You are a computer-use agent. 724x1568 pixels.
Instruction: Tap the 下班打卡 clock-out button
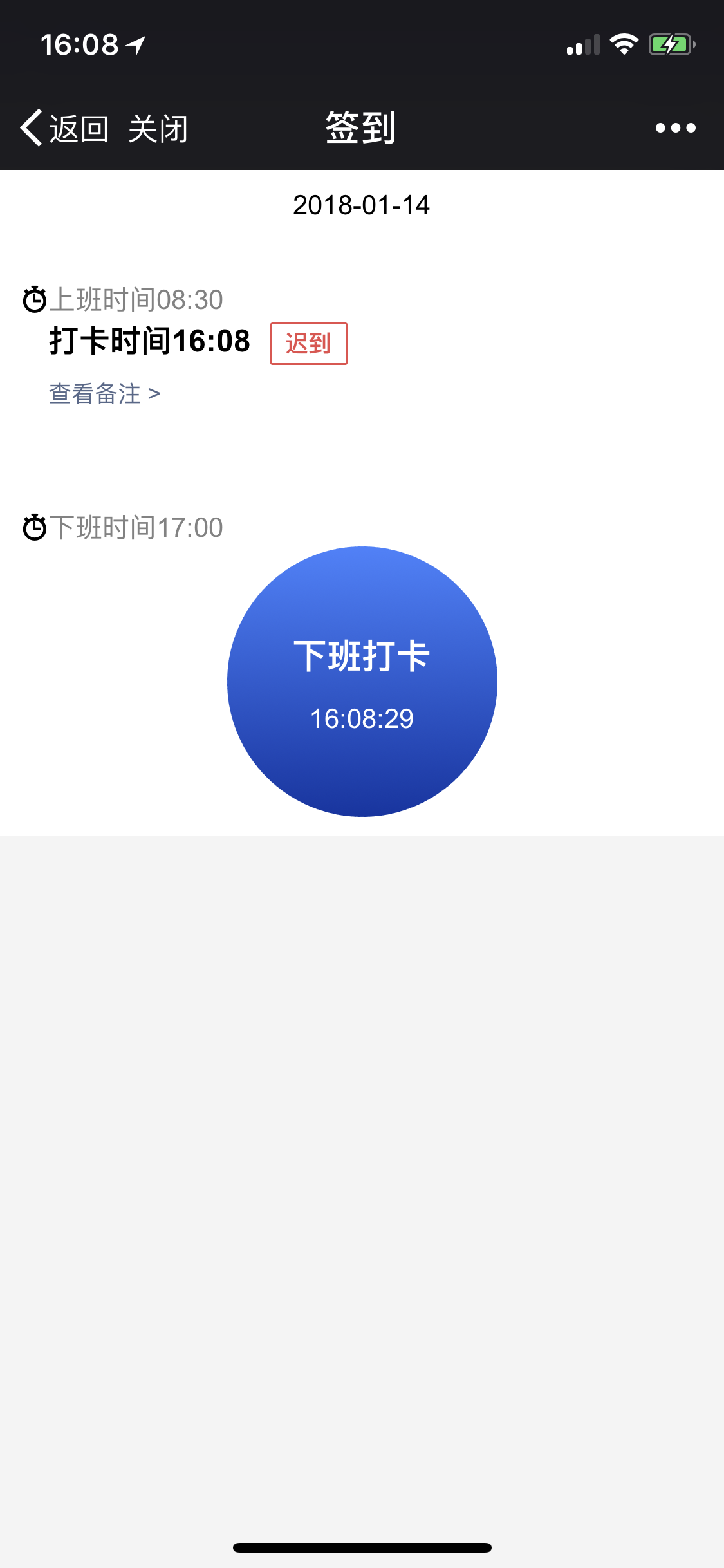[x=362, y=681]
